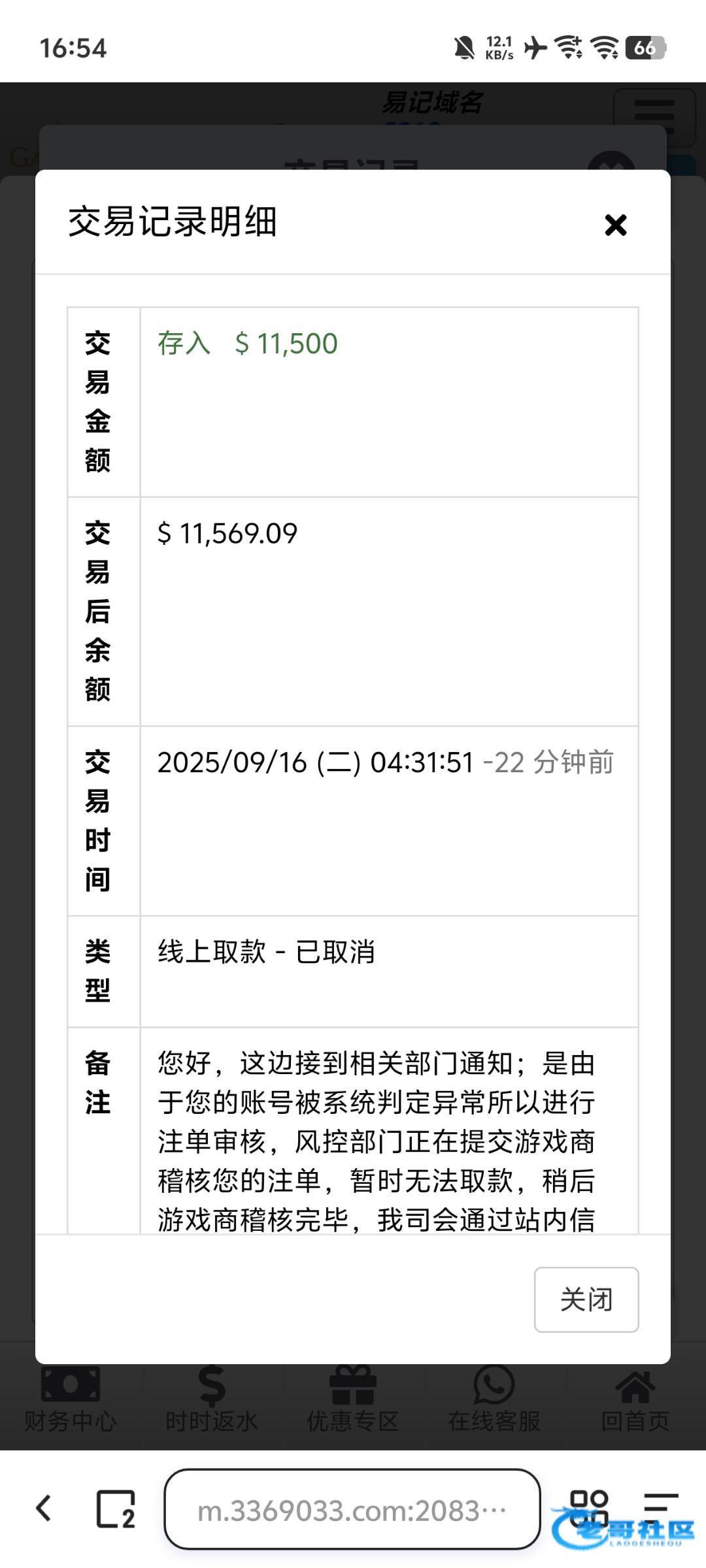Tap the browser address bar
This screenshot has height=1568, width=706.
[x=352, y=1510]
